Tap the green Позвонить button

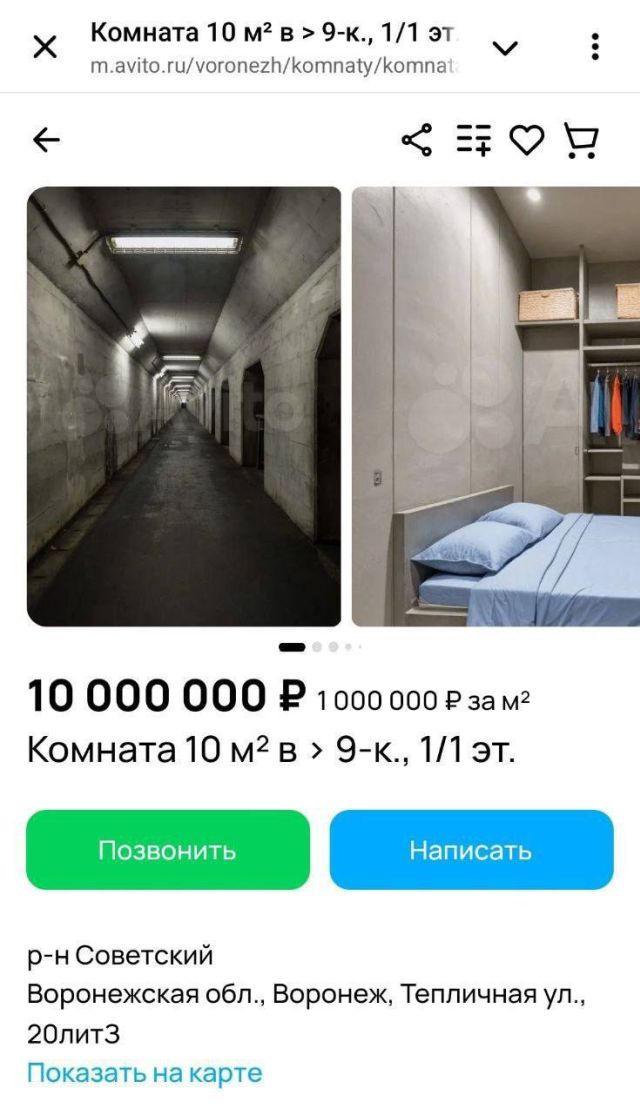[x=168, y=850]
